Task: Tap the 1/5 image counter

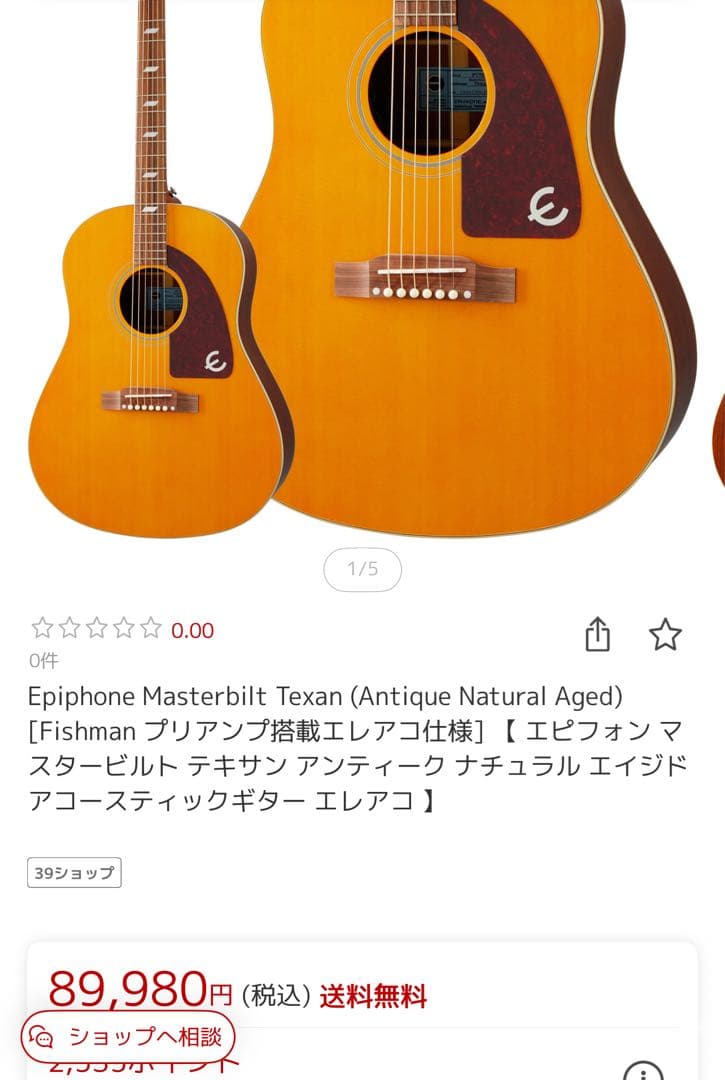Action: (x=362, y=569)
